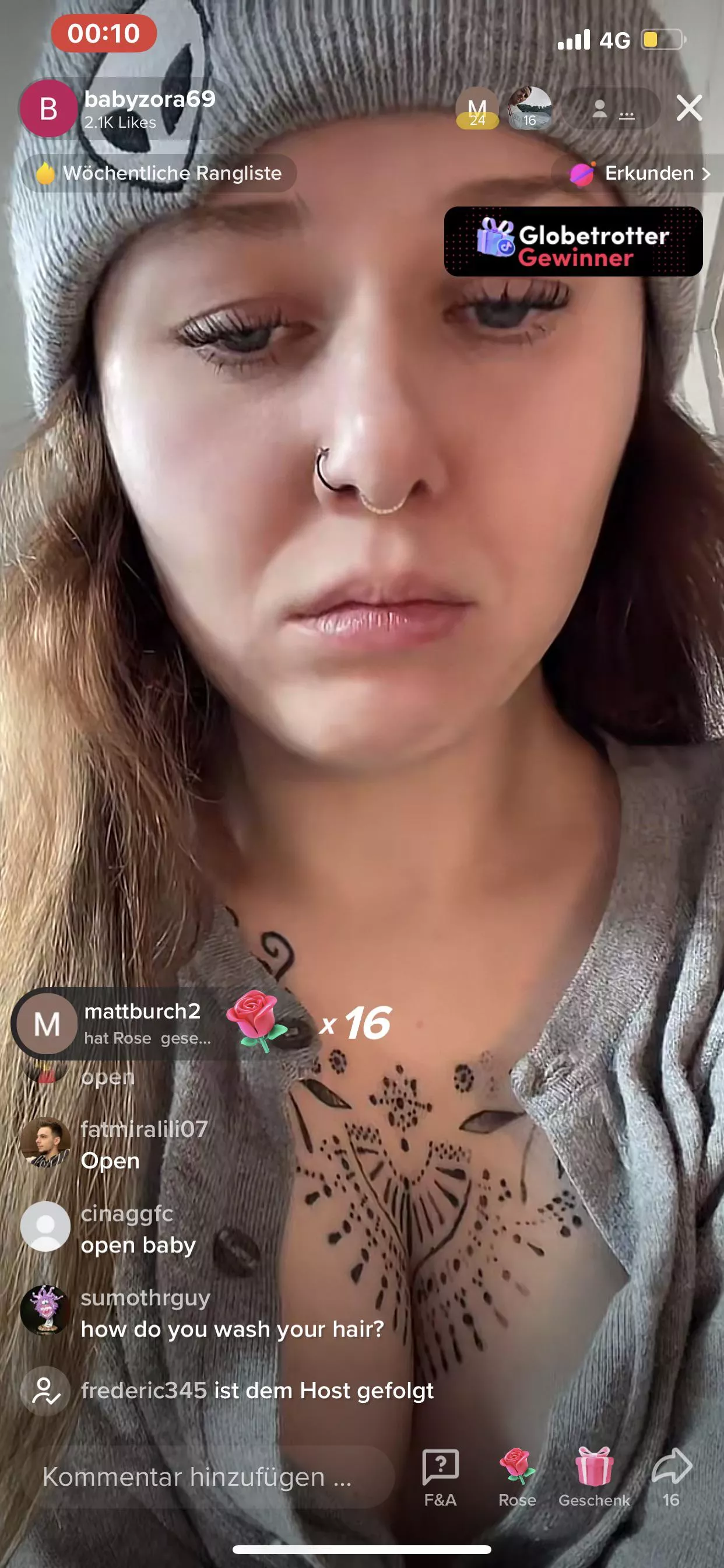Open the Globetrotter Gewinner banner
This screenshot has width=724, height=1568.
(x=572, y=242)
